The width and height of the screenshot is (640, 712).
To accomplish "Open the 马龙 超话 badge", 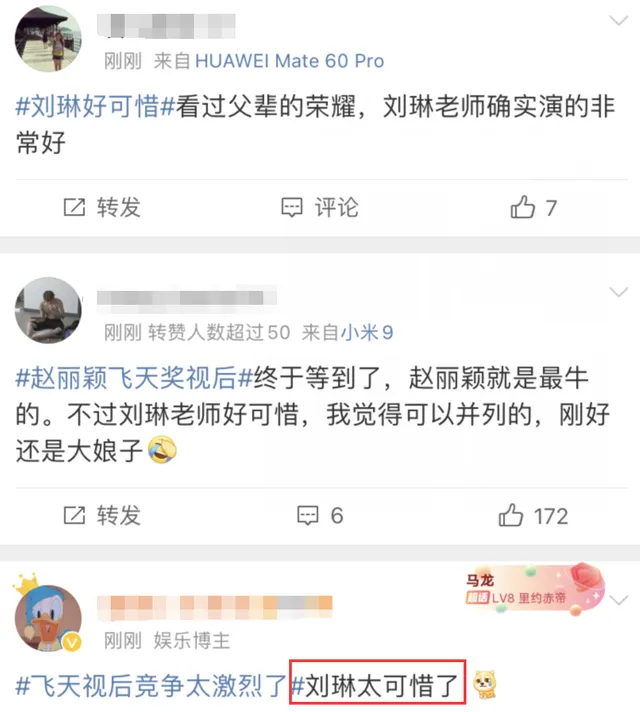I will pyautogui.click(x=530, y=591).
